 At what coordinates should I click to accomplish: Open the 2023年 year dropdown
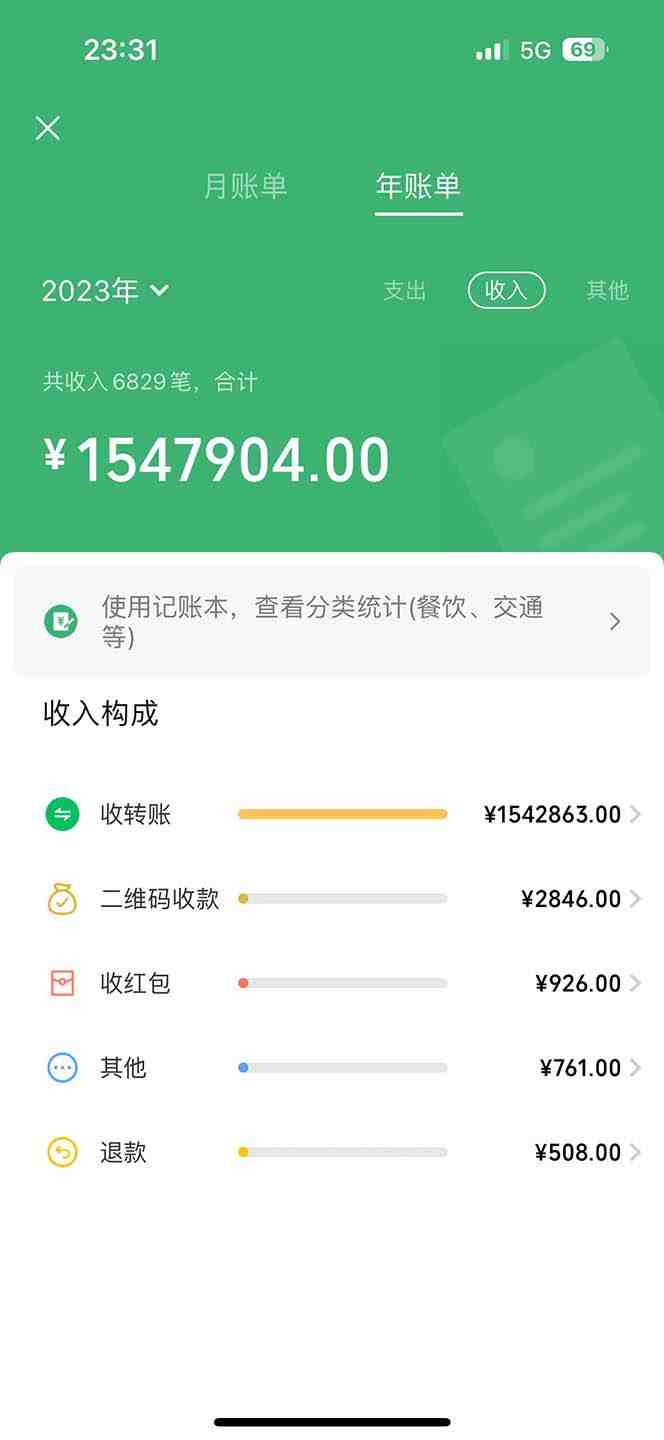[x=105, y=291]
